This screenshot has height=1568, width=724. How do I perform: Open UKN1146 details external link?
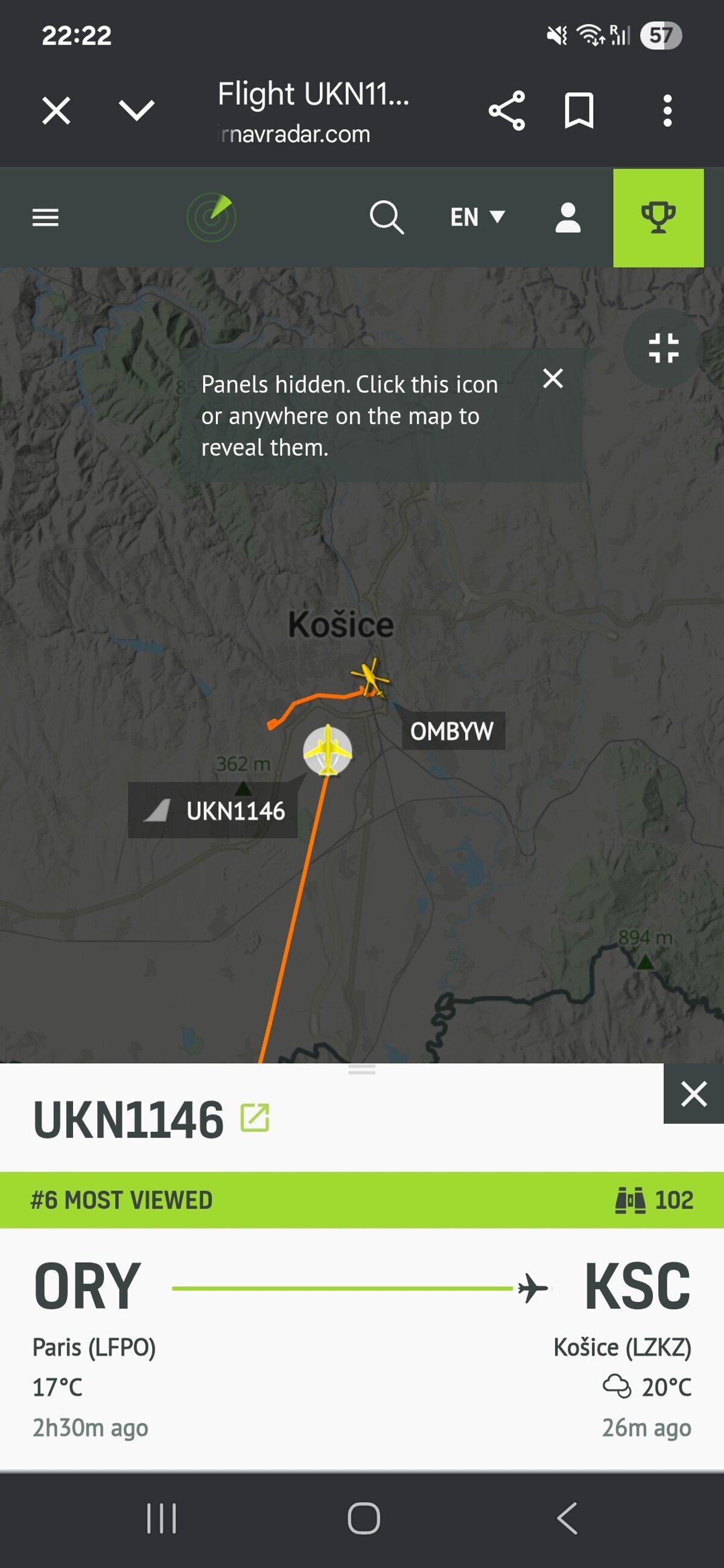(x=255, y=1118)
